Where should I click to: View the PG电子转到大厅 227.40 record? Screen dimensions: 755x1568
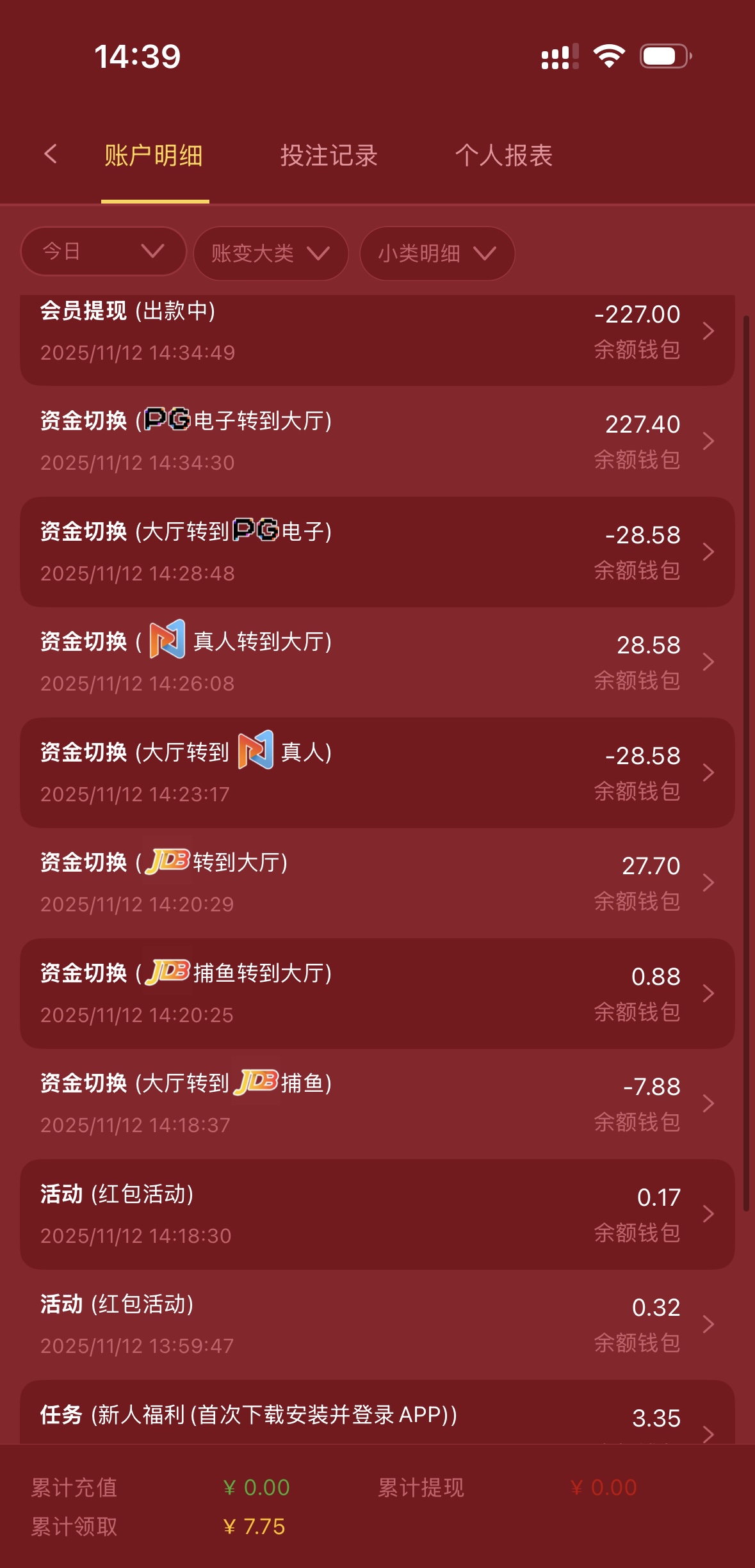pos(377,441)
